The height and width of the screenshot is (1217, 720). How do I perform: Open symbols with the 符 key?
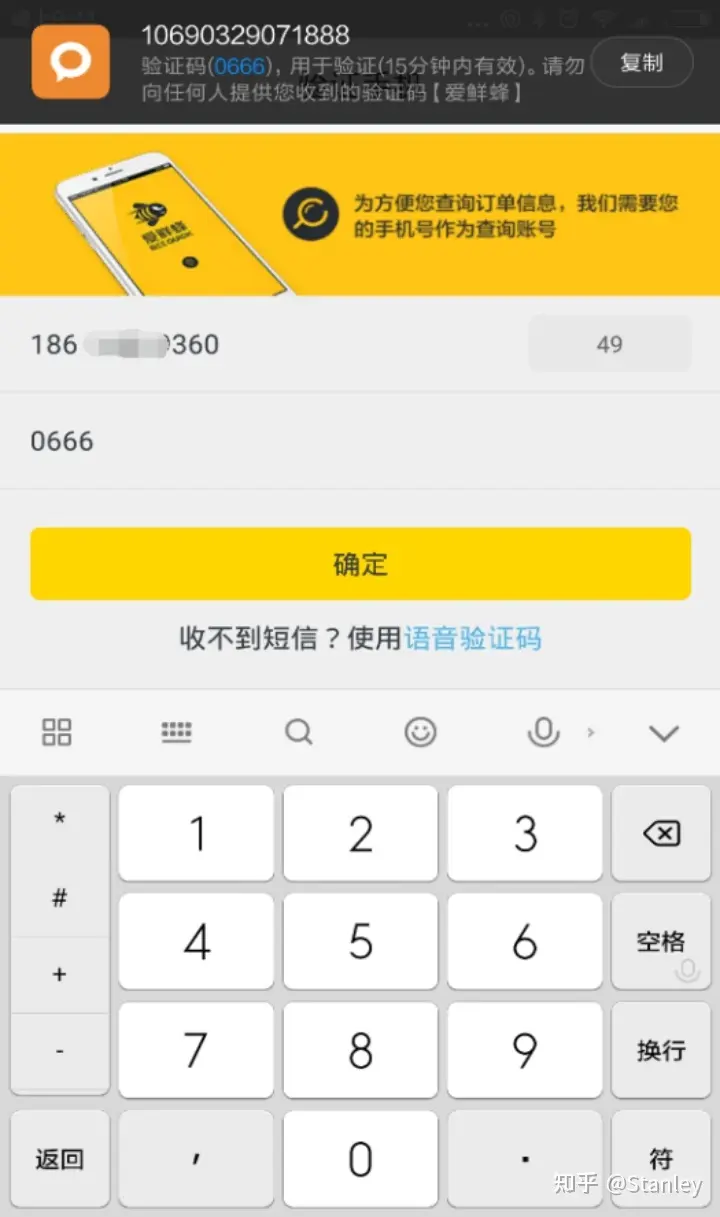(x=661, y=1159)
